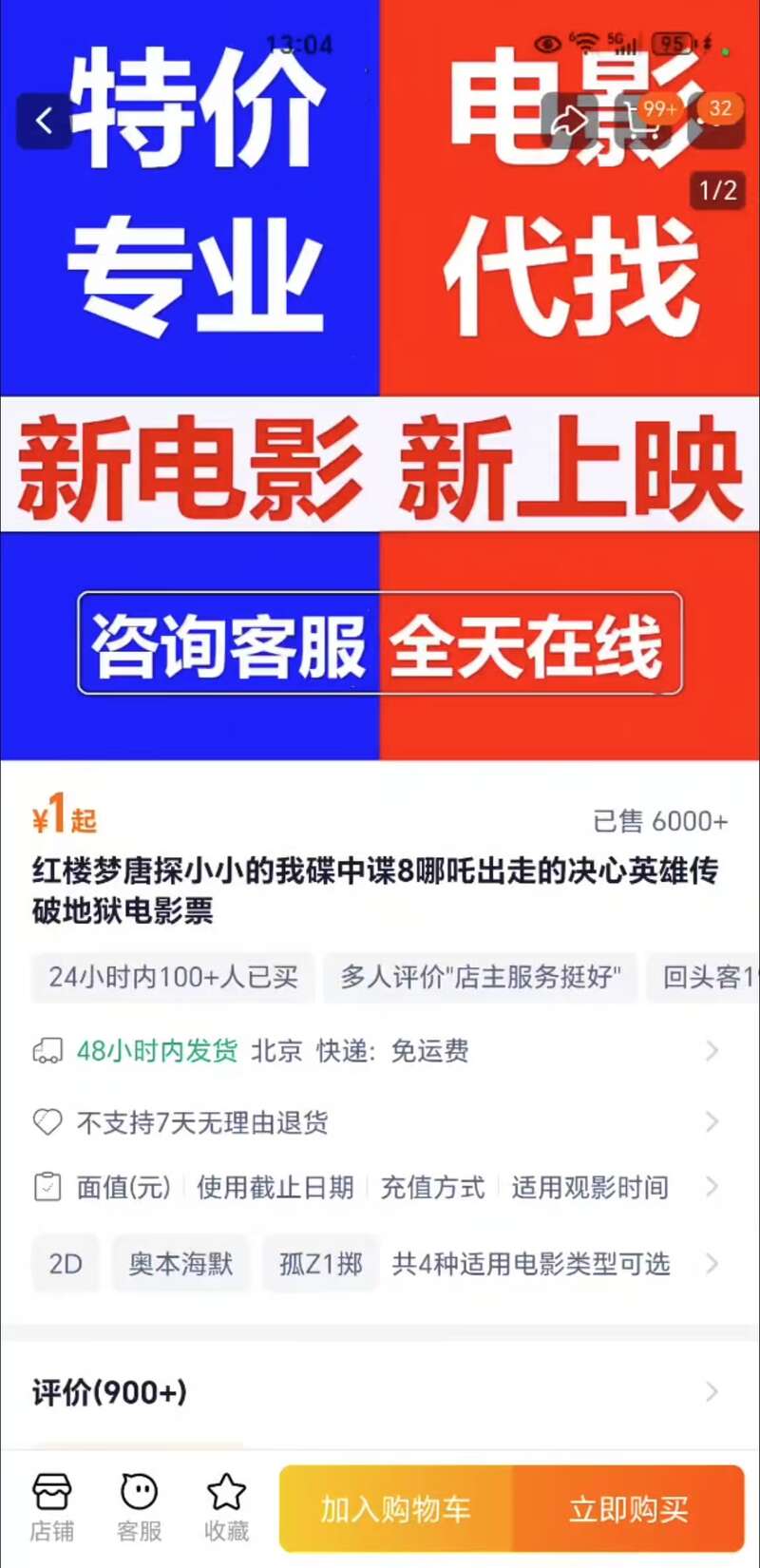This screenshot has height=1568, width=760.
Task: Contact 客服 customer service
Action: 139,1507
